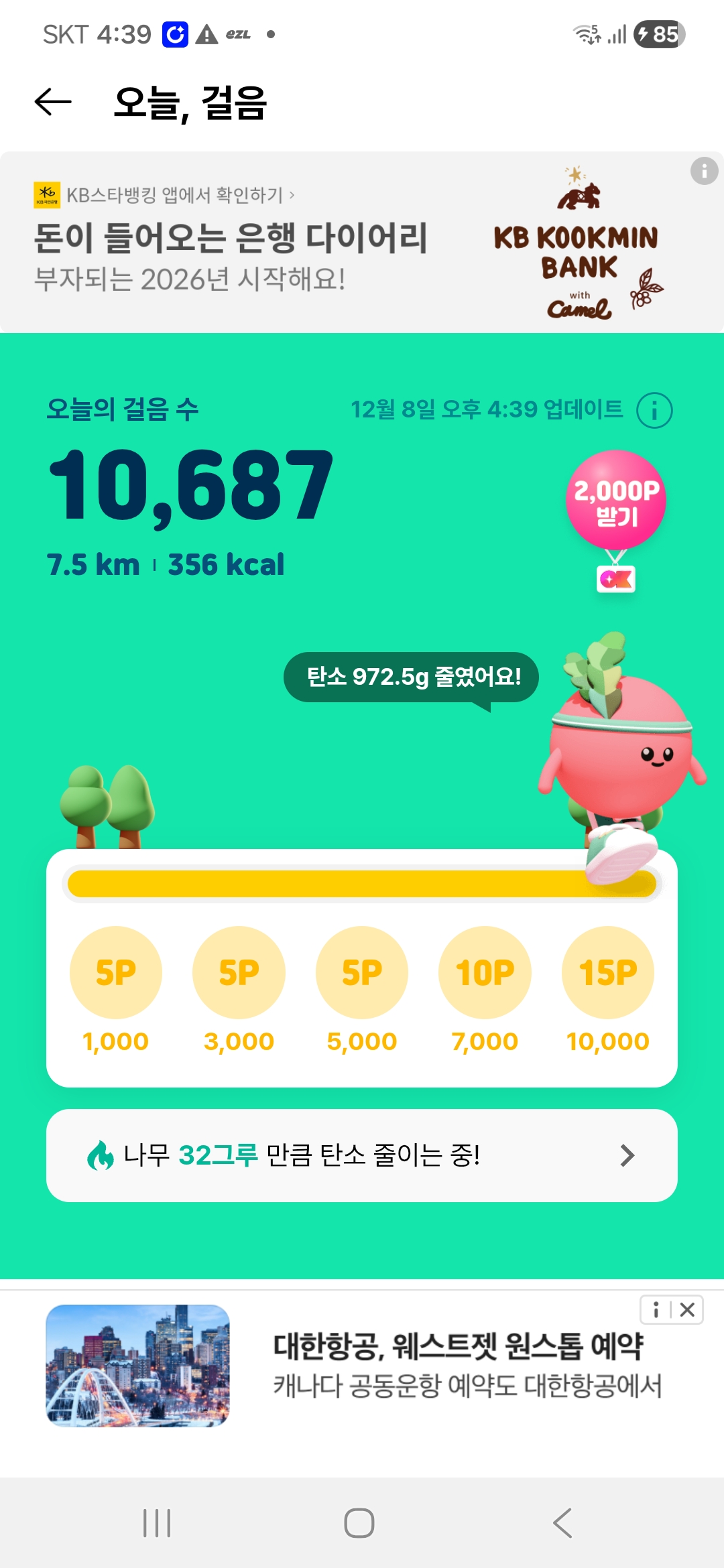Open 나무 32그루 탄소 줄이는 중 row
Viewport: 724px width, 1568px height.
coord(362,1155)
